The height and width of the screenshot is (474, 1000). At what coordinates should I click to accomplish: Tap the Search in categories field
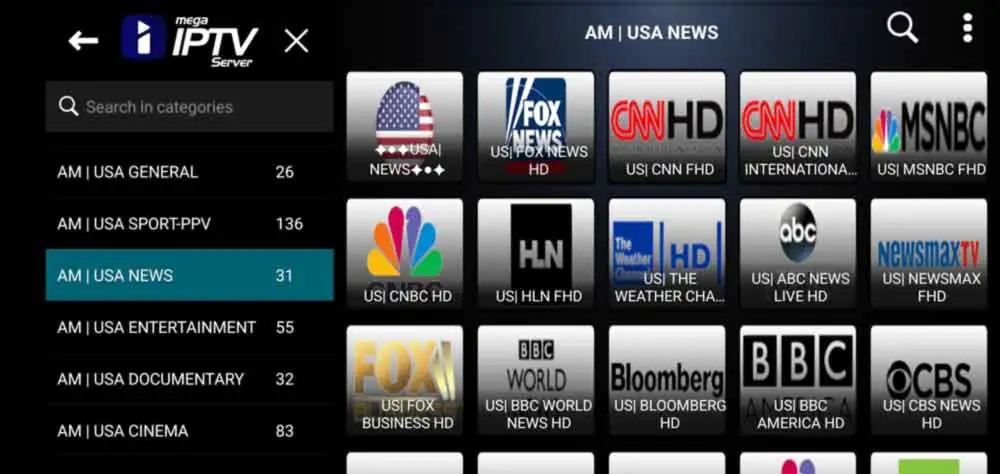[x=189, y=107]
